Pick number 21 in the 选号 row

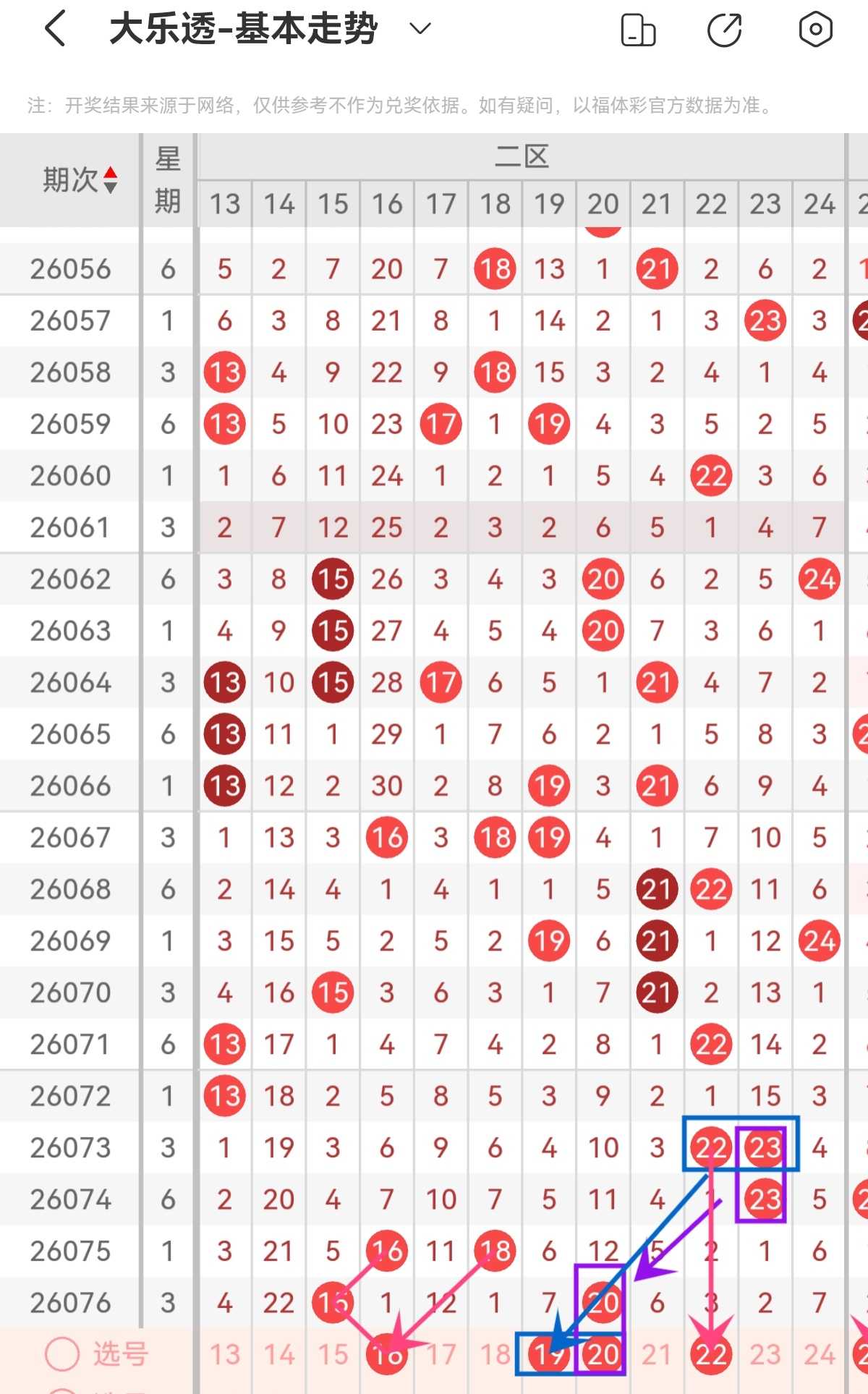click(657, 1354)
